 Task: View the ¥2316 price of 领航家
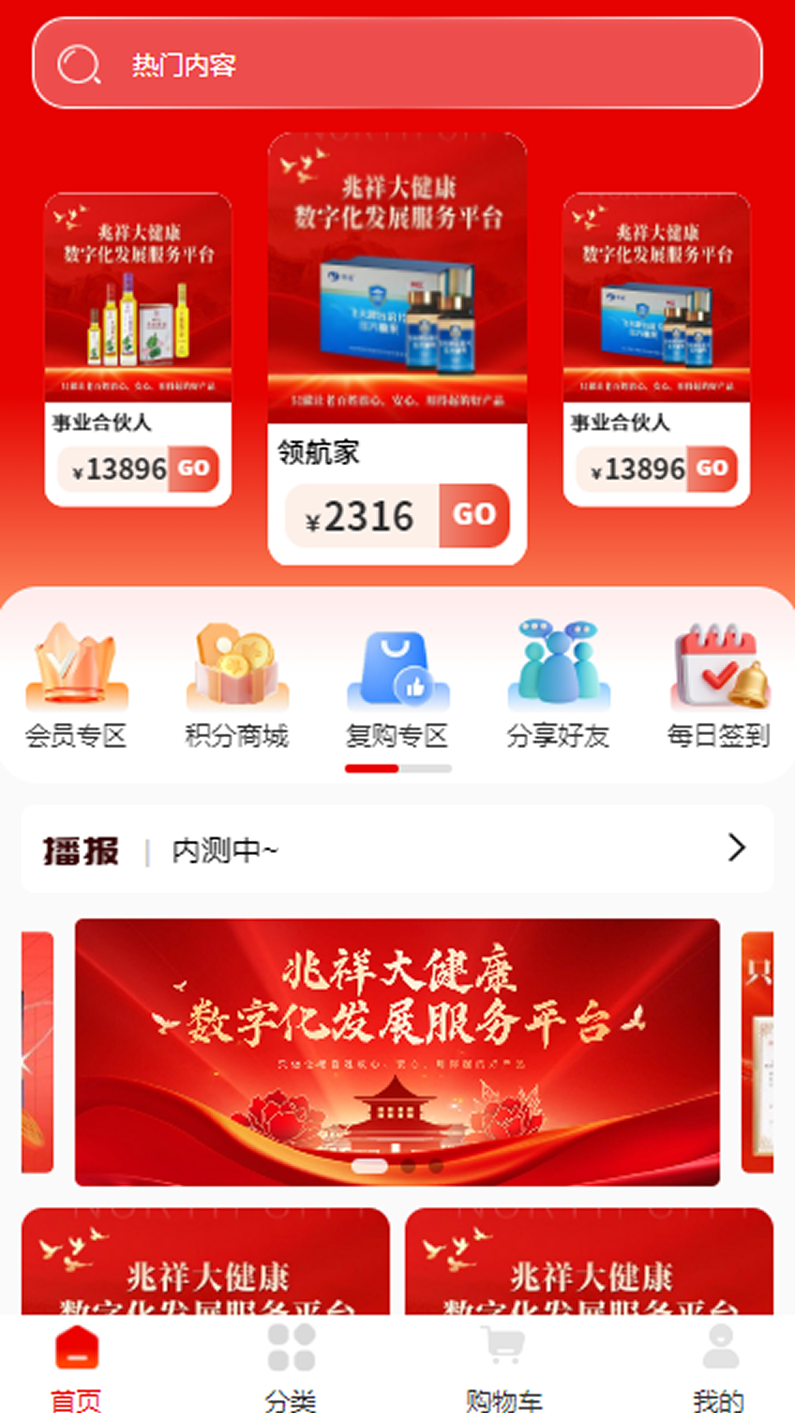point(362,517)
